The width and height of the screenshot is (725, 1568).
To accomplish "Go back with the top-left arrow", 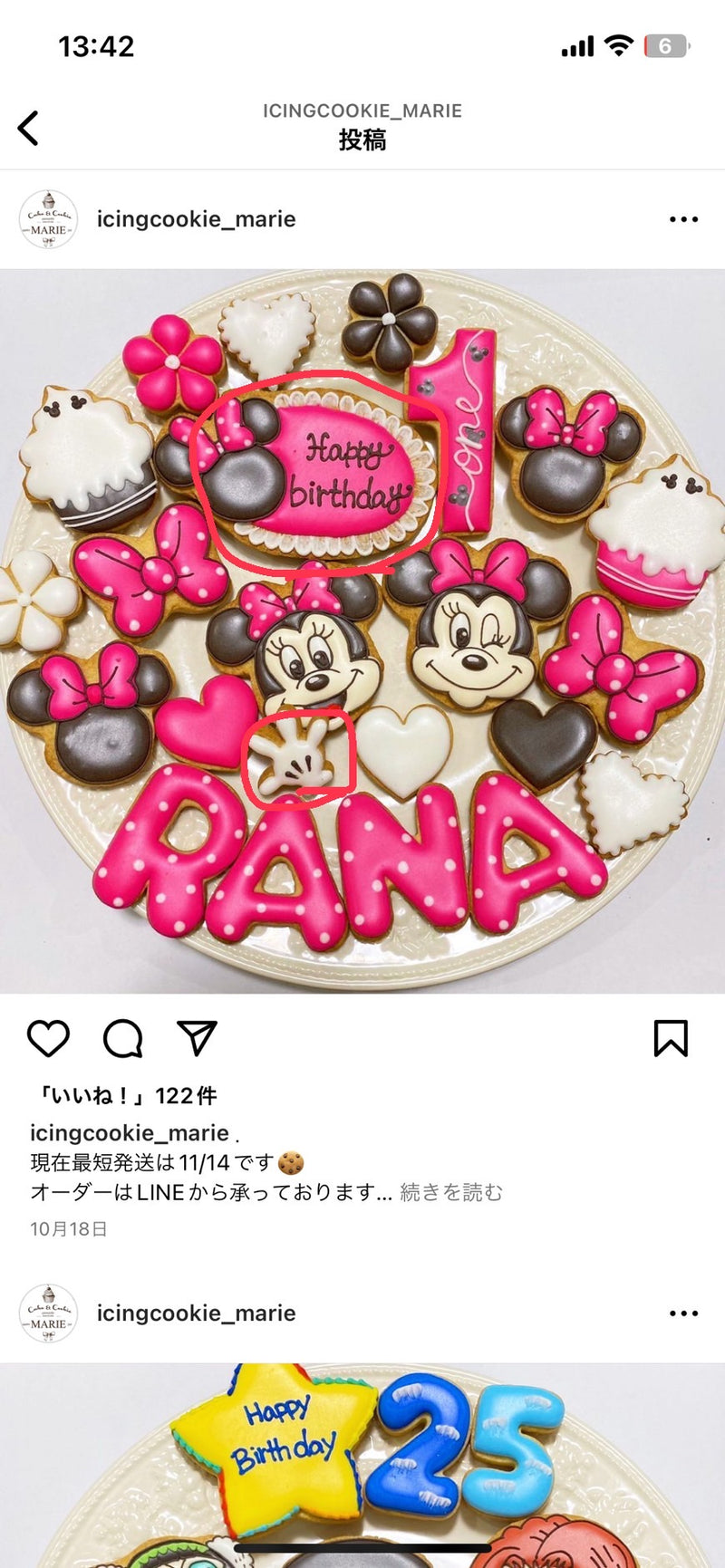I will pos(29,128).
